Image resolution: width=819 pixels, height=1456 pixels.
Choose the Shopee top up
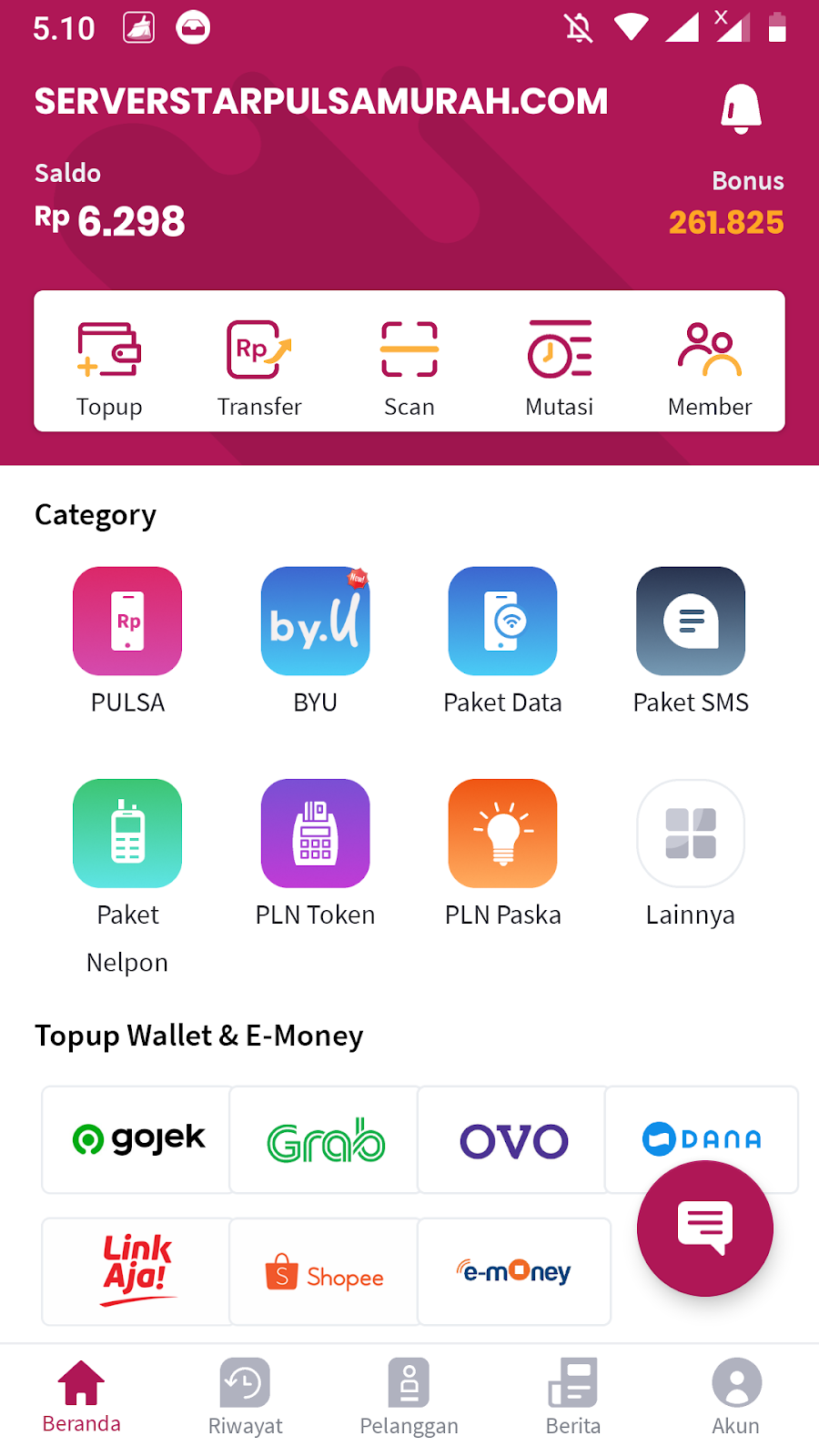[325, 1271]
